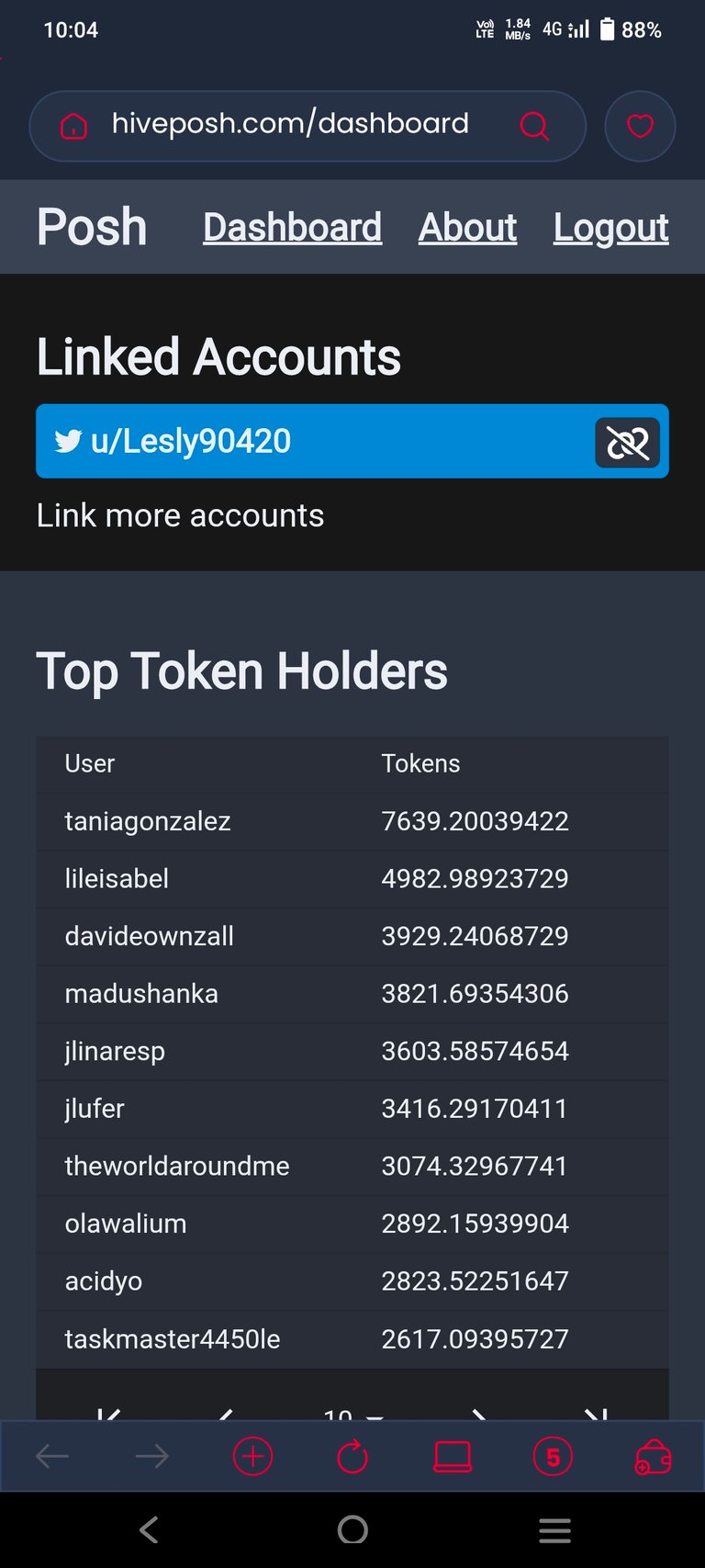Open the About page link
This screenshot has width=705, height=1568.
coord(467,227)
